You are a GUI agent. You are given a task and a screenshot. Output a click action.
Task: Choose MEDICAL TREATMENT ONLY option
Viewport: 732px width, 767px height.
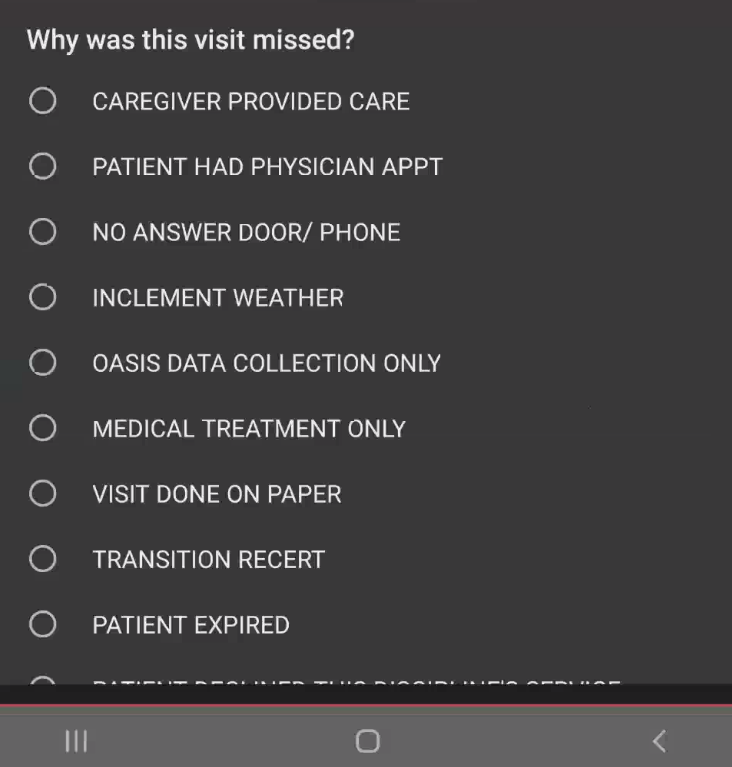pos(43,428)
